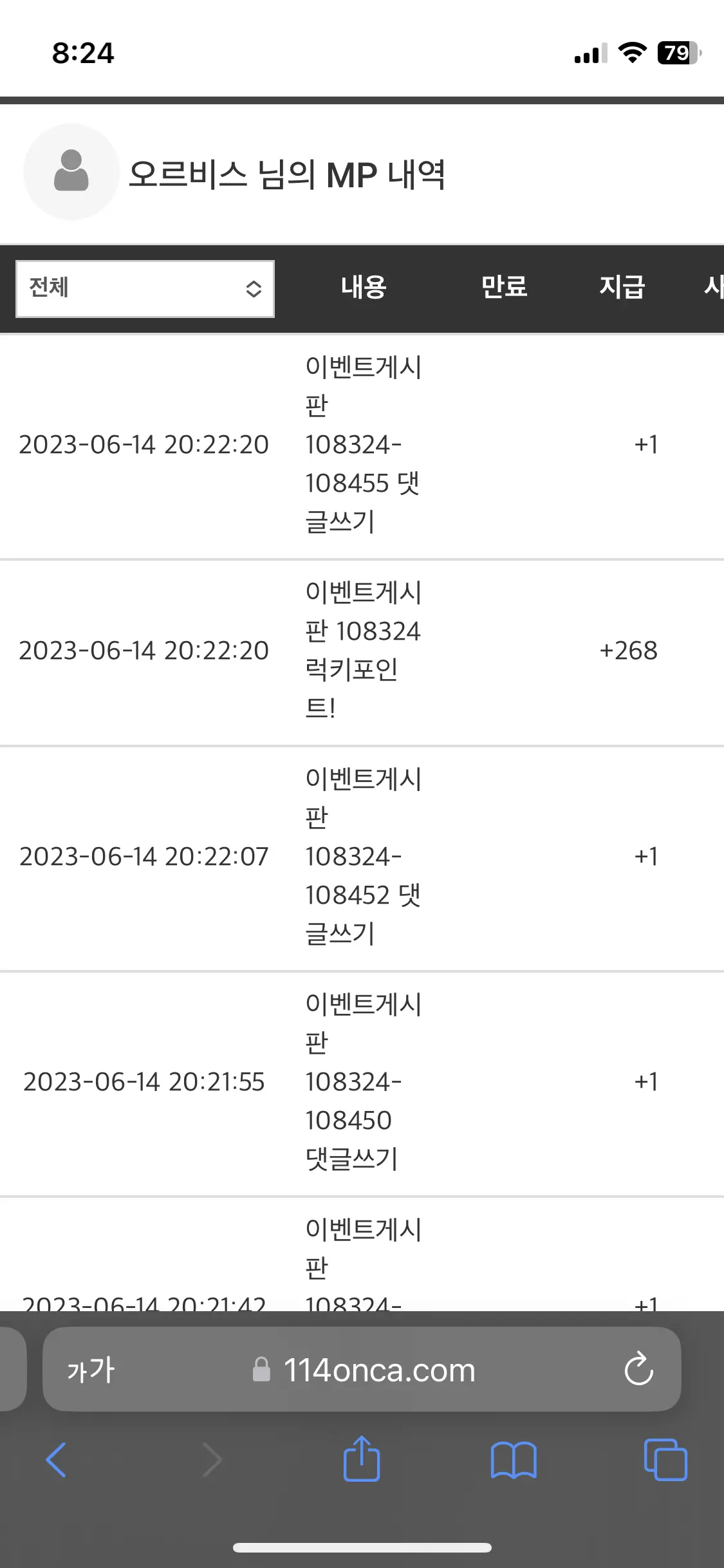Reload the page with the refresh icon
This screenshot has height=1568, width=724.
pos(638,1369)
